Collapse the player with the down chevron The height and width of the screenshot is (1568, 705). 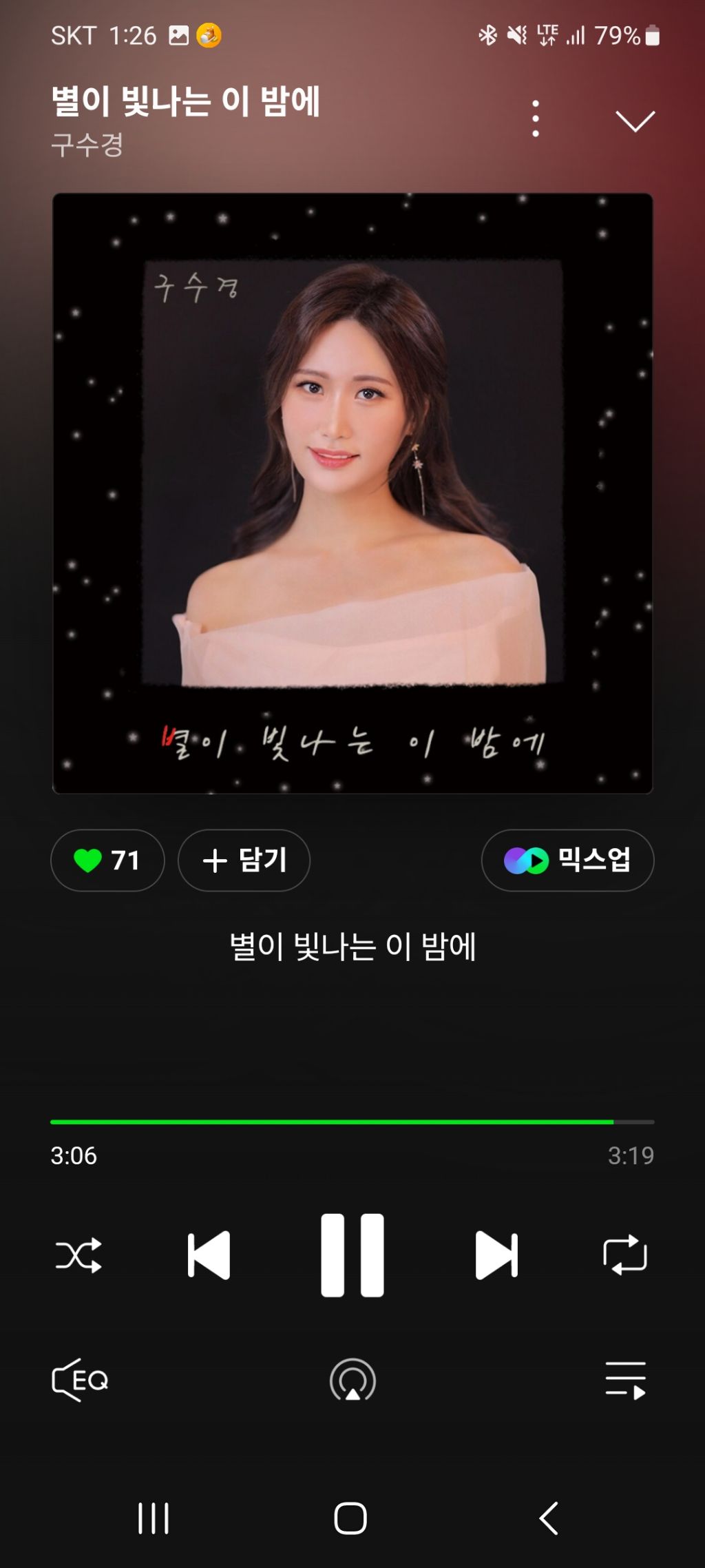point(635,121)
